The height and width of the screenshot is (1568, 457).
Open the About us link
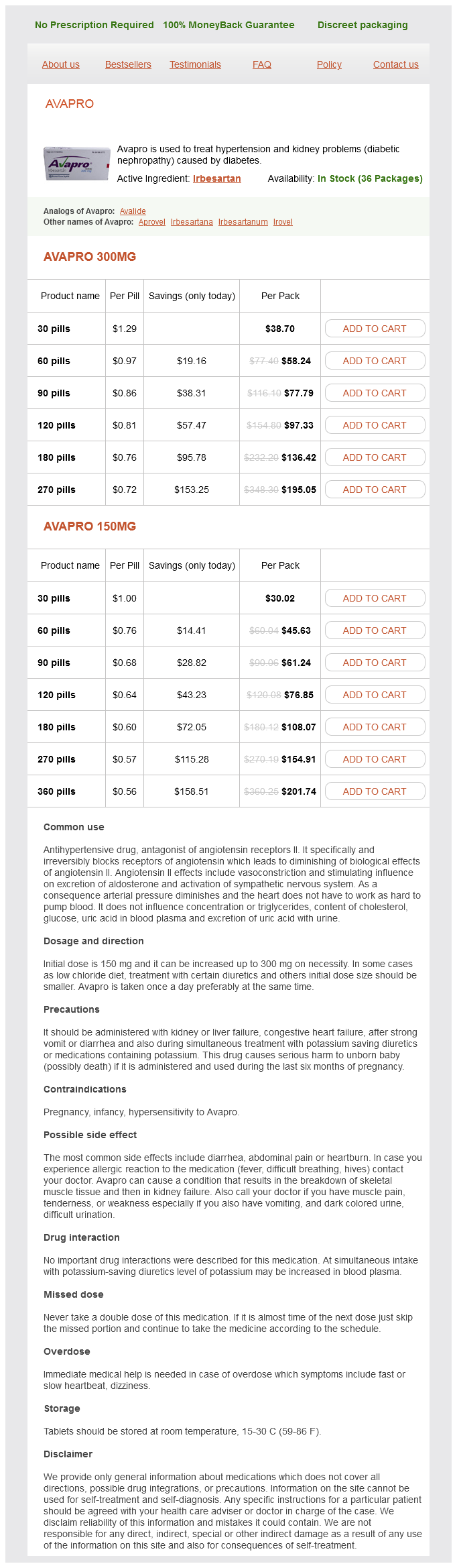click(60, 64)
